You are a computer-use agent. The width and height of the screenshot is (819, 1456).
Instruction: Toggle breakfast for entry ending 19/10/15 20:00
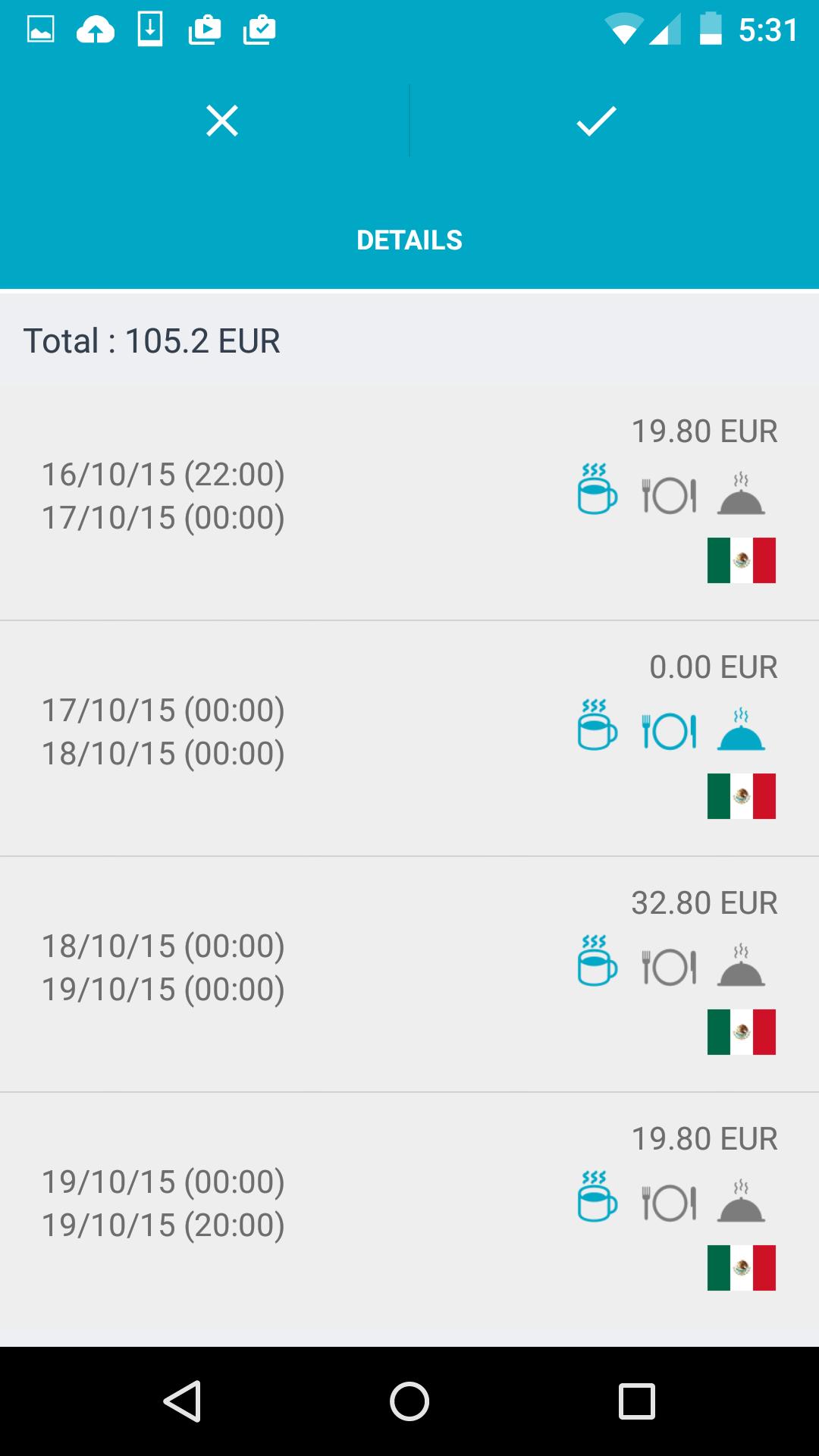point(598,1197)
